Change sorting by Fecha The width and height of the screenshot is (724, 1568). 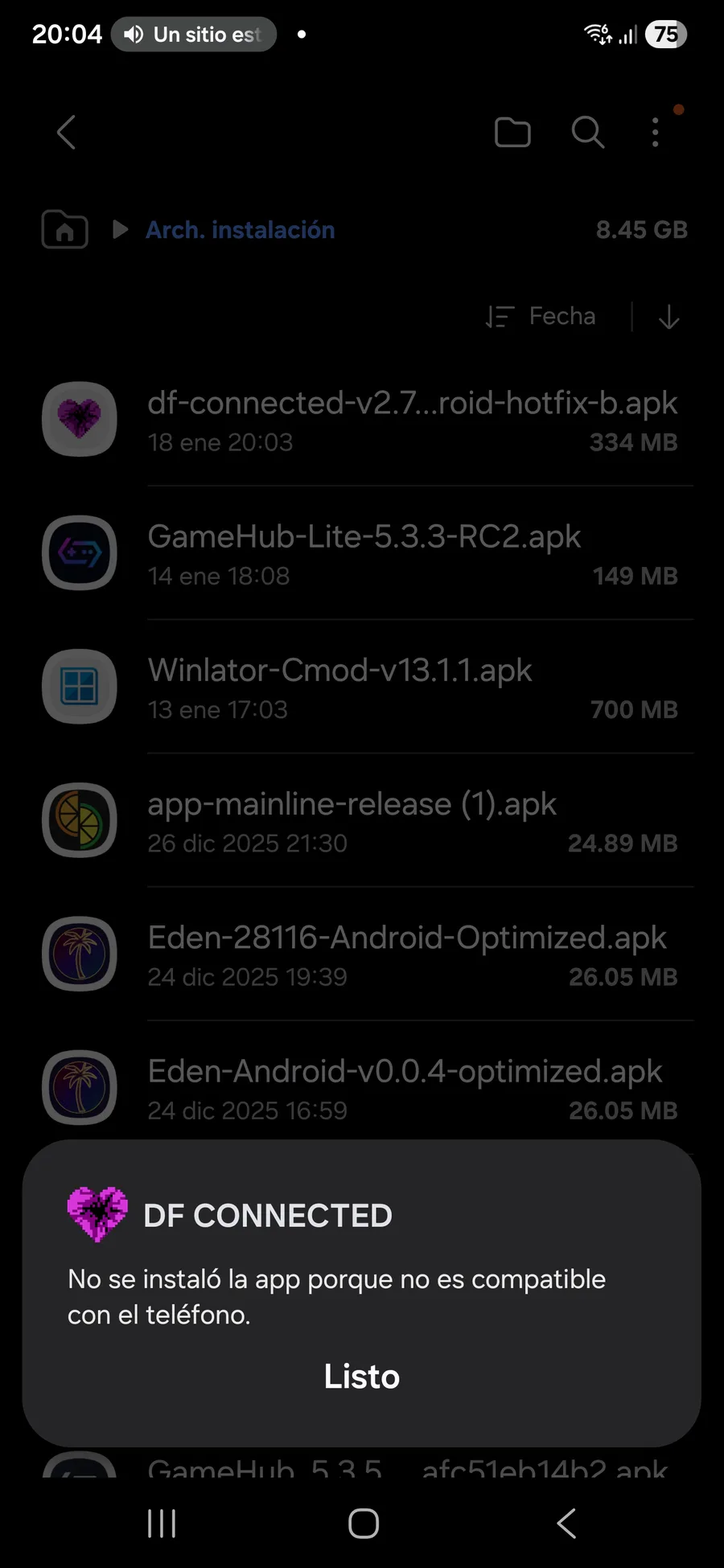click(543, 317)
